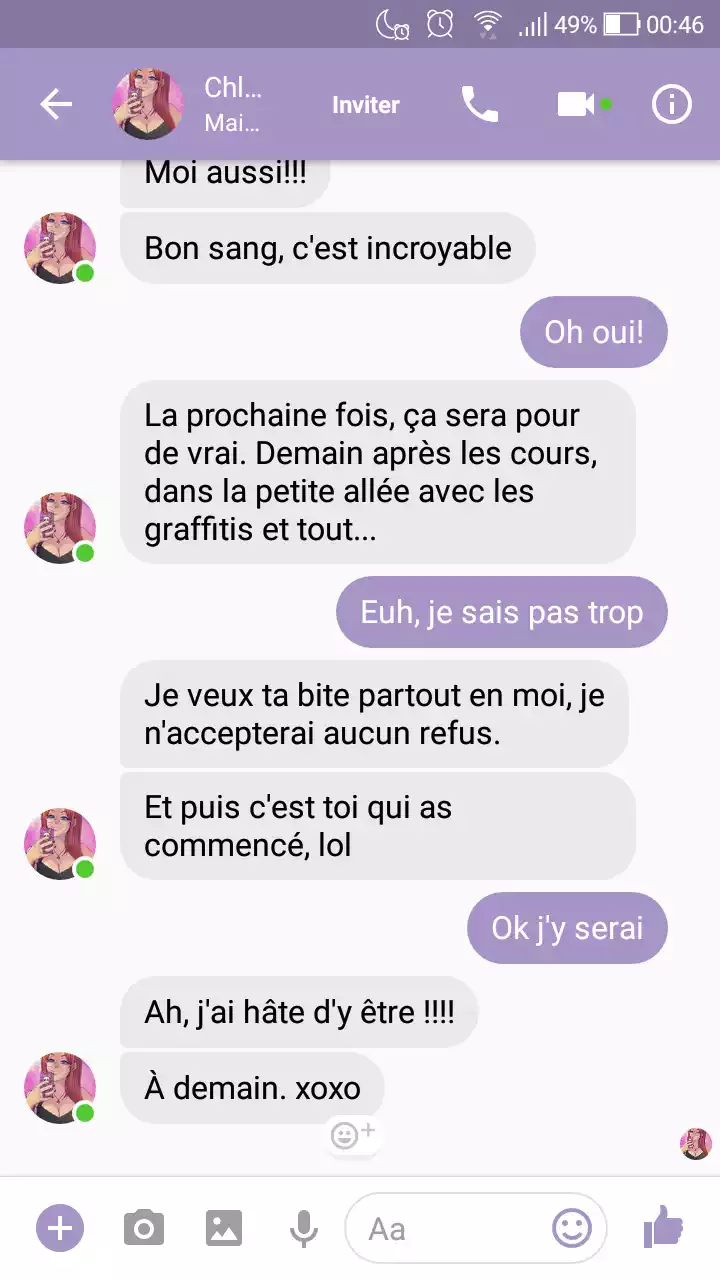Open the plus attachments menu
The width and height of the screenshot is (720, 1280).
coord(60,1228)
